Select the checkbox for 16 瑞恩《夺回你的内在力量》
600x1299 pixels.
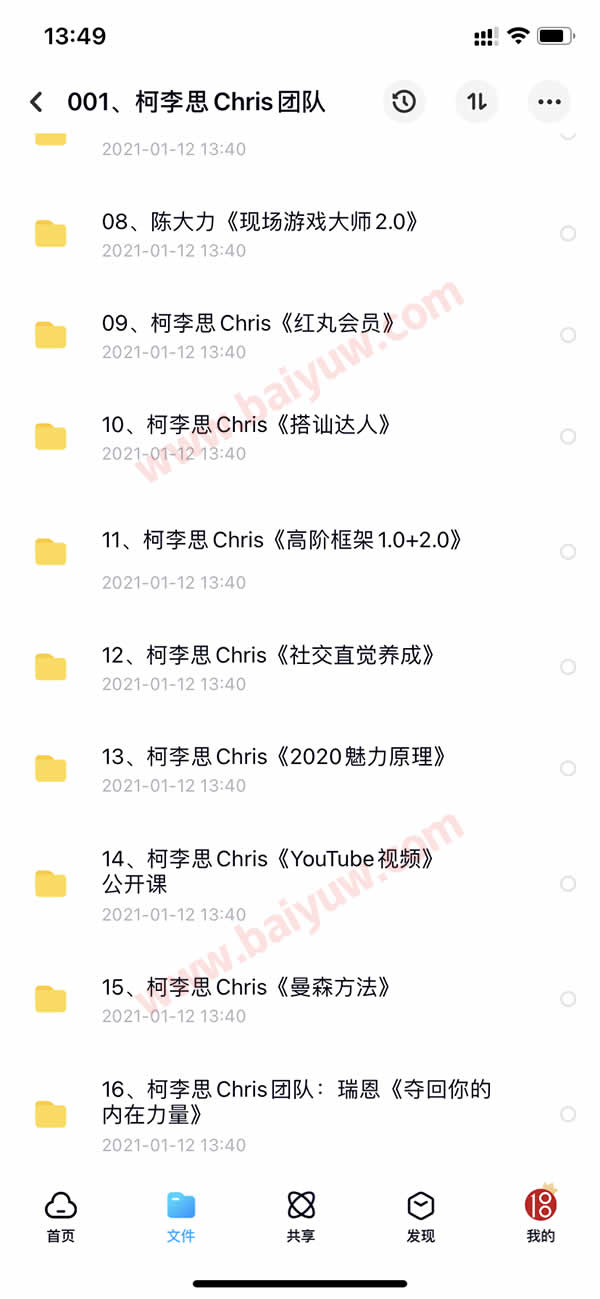pyautogui.click(x=568, y=1114)
